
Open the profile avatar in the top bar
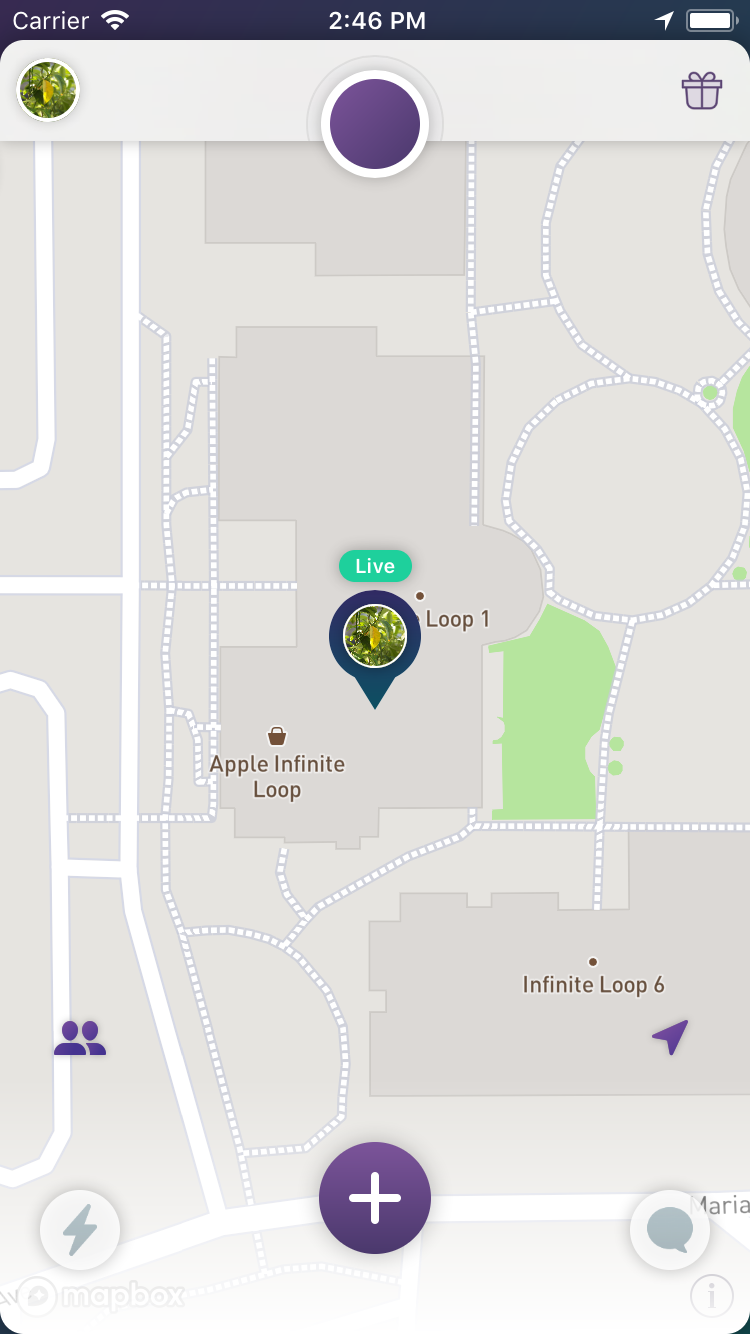(x=48, y=90)
